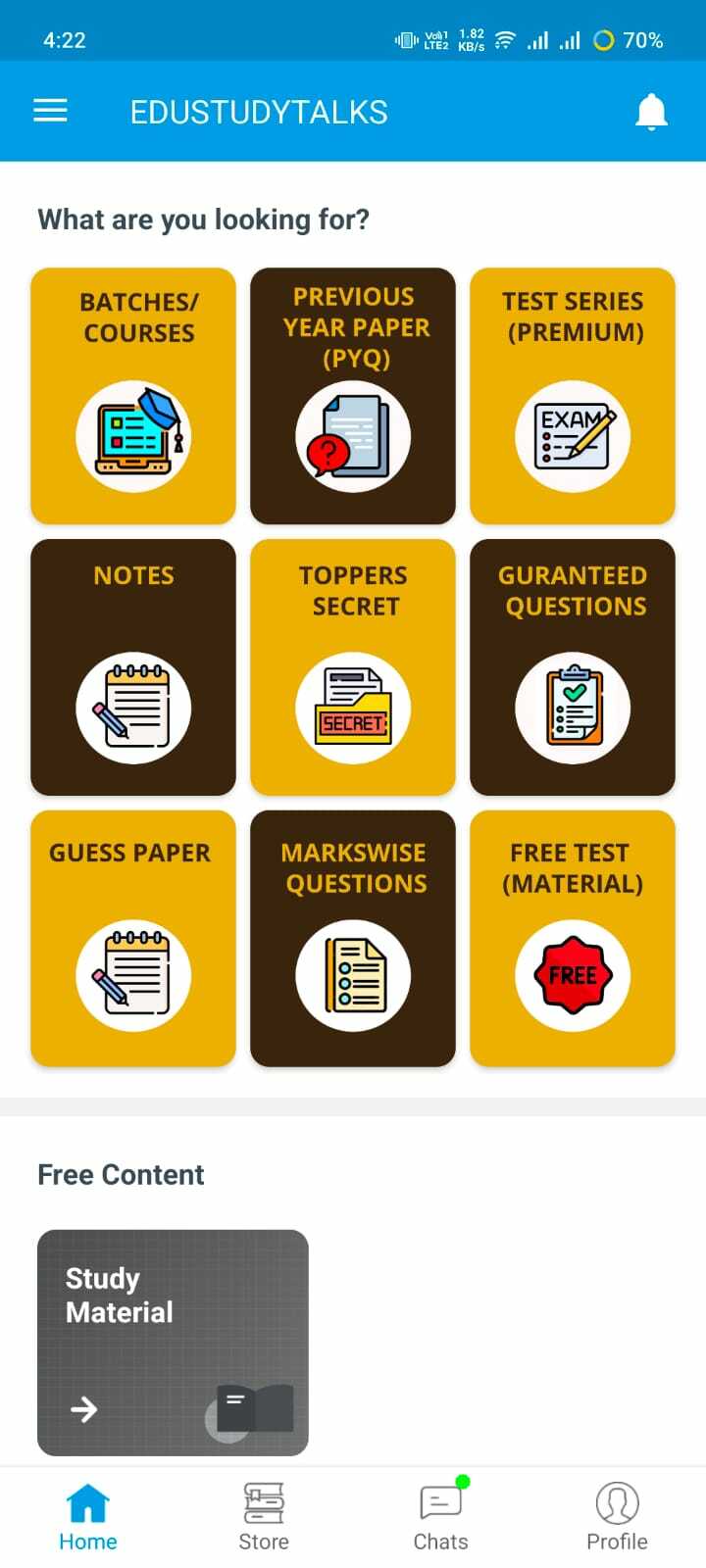
Task: Switch to the Store tab
Action: 264,1517
